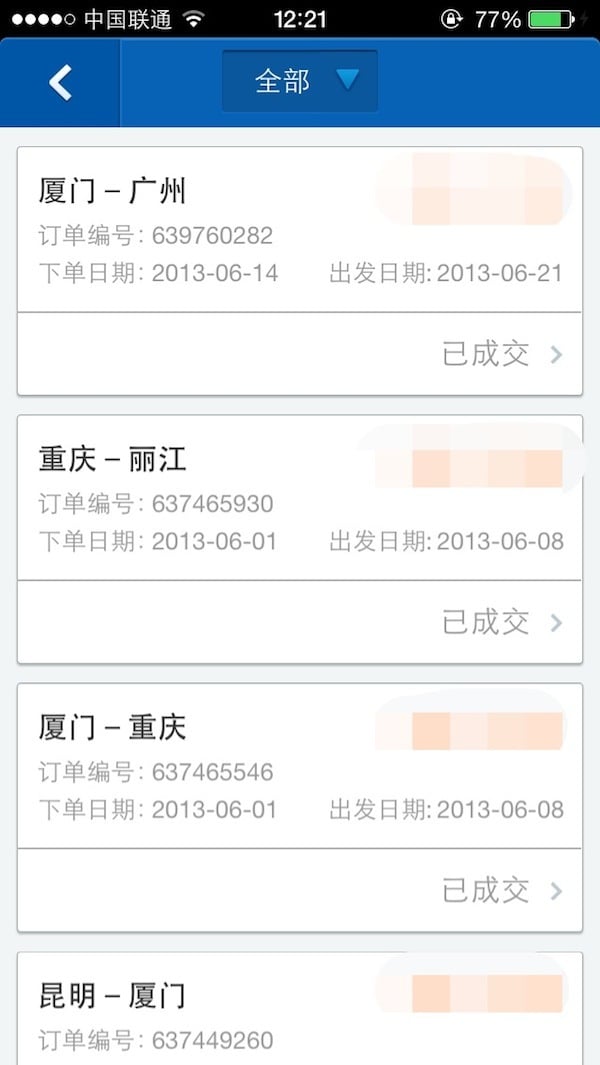View 已成交 status of order 637465930
This screenshot has width=600, height=1065.
502,622
